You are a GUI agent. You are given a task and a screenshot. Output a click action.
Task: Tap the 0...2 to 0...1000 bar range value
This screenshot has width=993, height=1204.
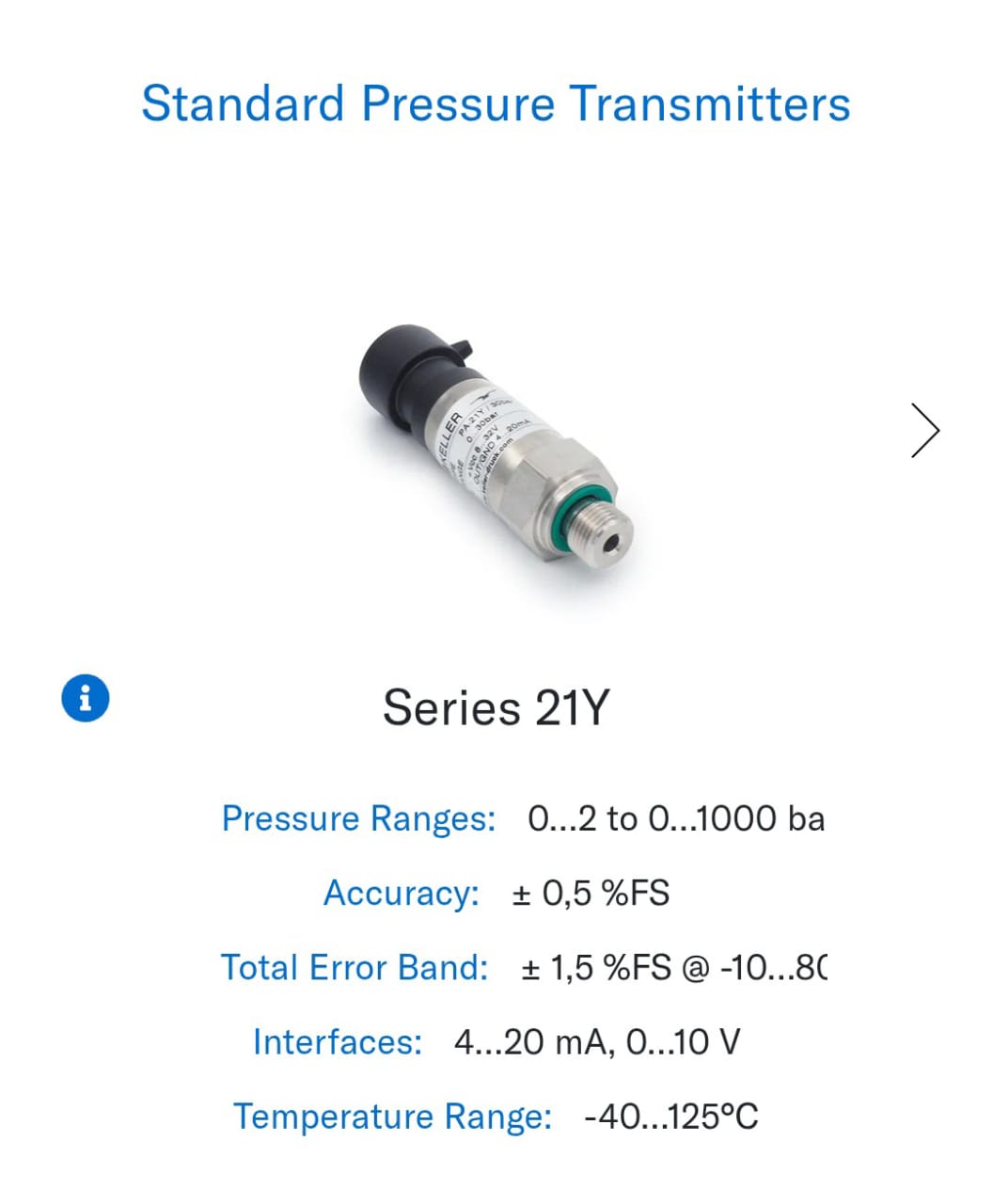click(x=675, y=818)
